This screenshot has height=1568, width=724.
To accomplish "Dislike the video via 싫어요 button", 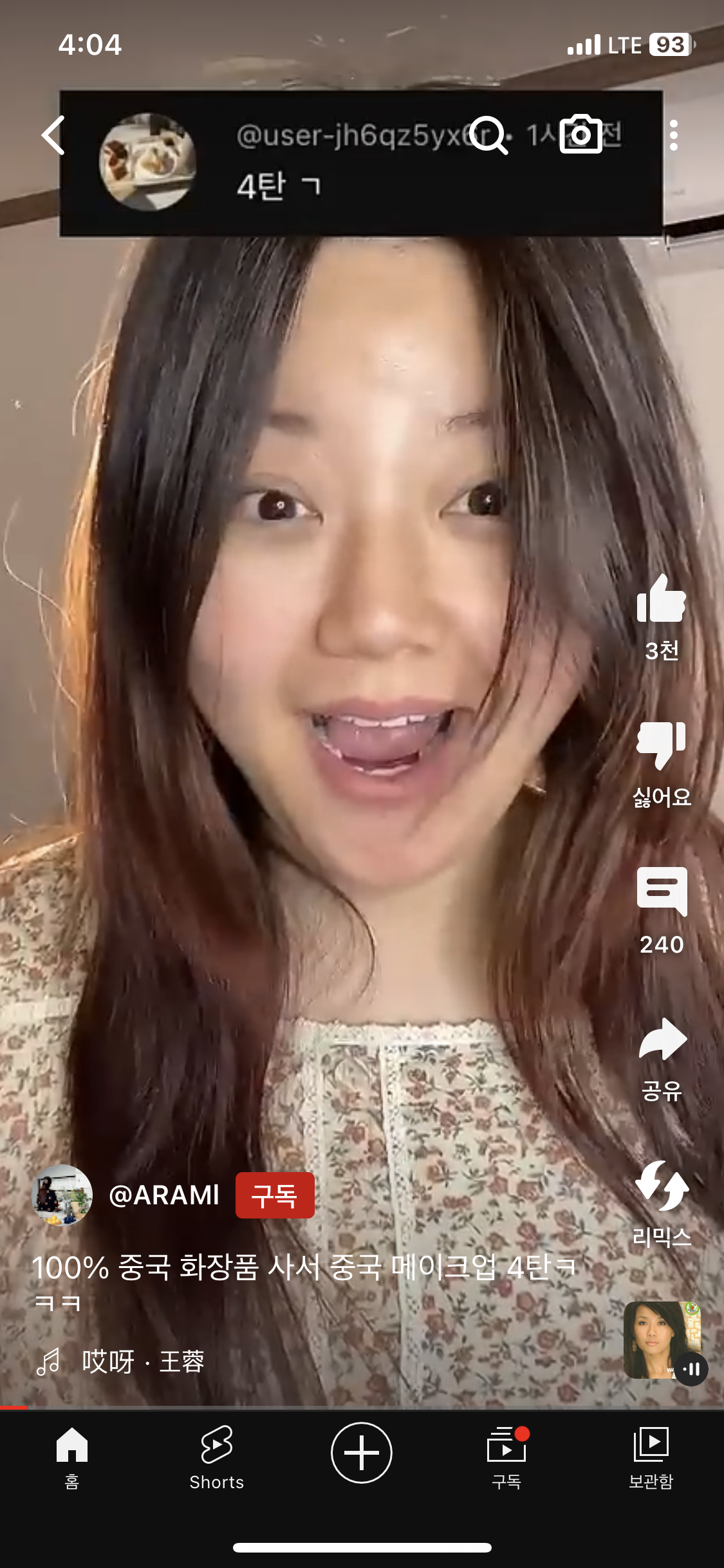I will click(661, 747).
